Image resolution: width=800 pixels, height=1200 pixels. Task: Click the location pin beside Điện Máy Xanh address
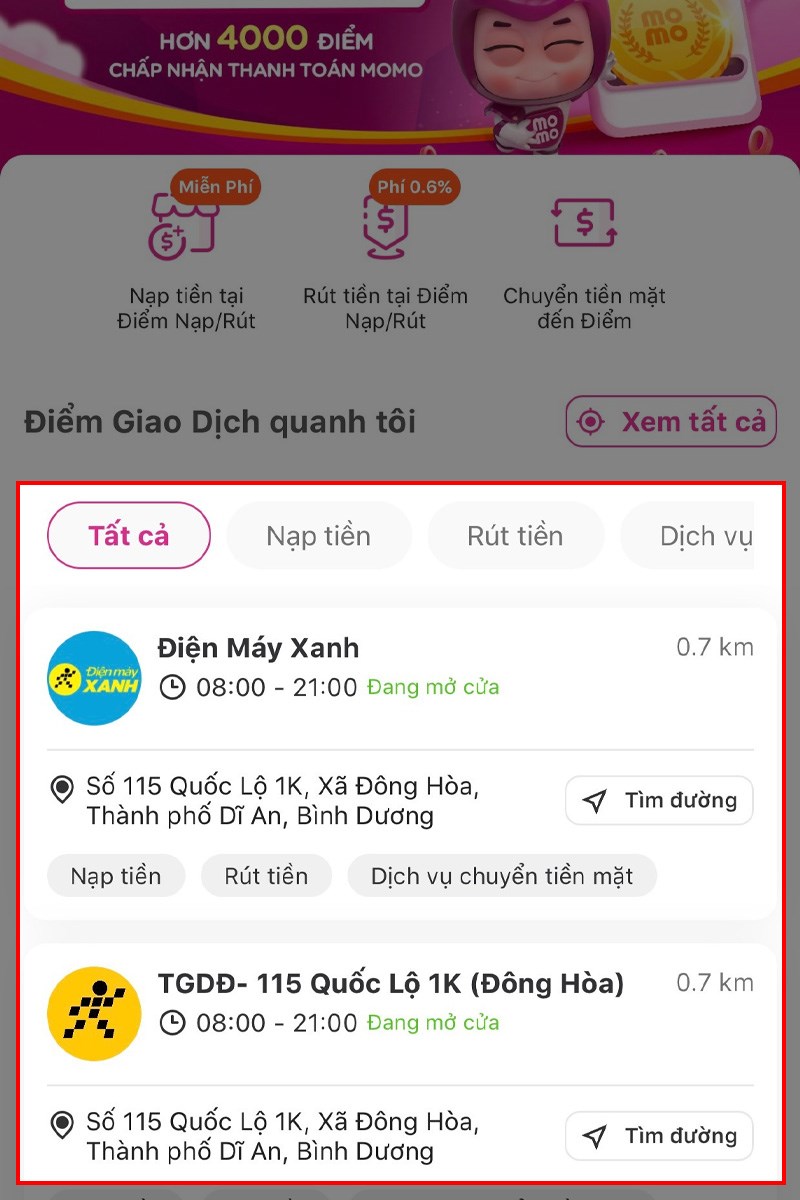(63, 790)
